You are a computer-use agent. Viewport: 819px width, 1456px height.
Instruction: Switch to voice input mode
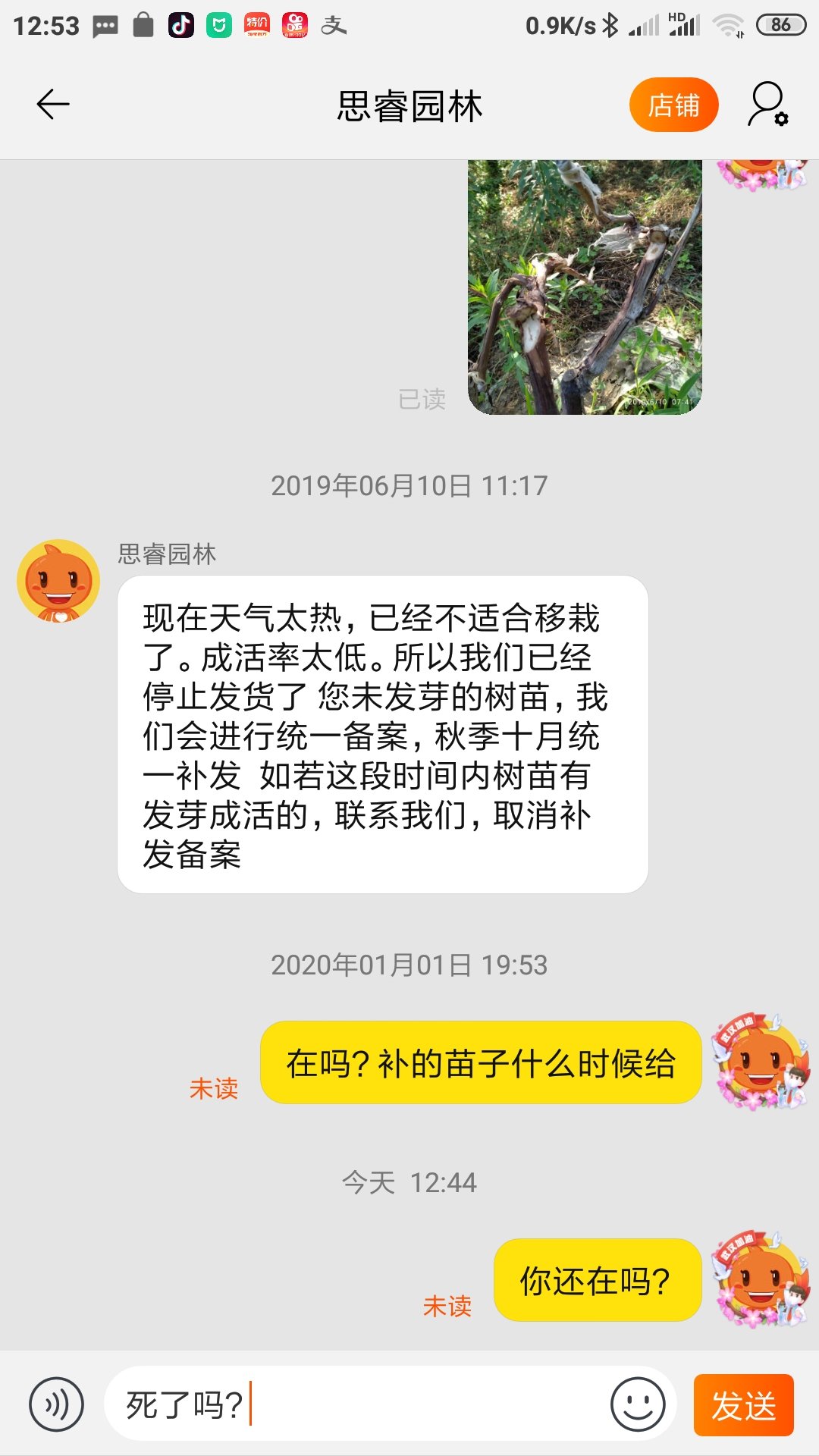(56, 1404)
